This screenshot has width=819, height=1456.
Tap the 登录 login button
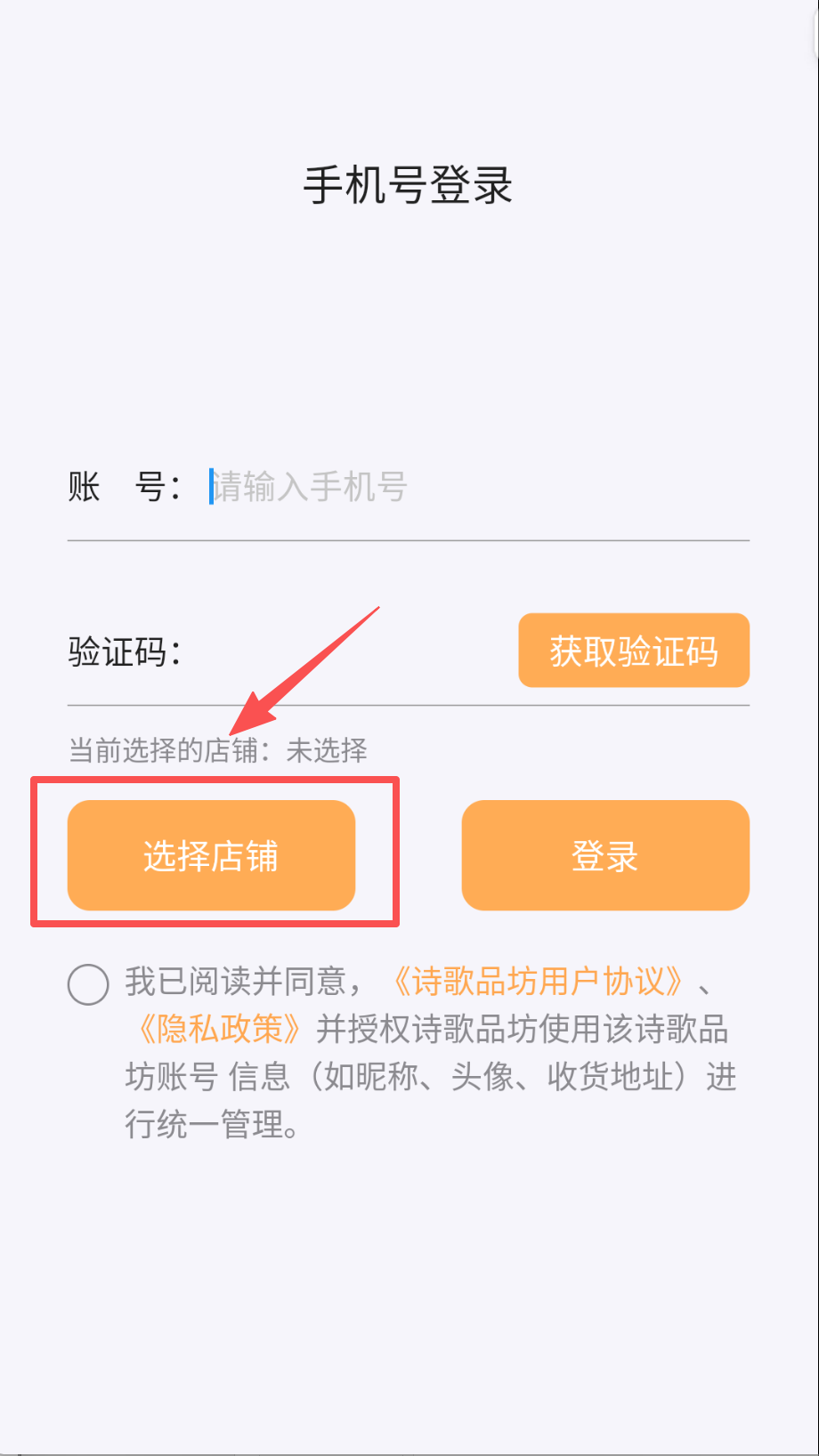click(605, 855)
